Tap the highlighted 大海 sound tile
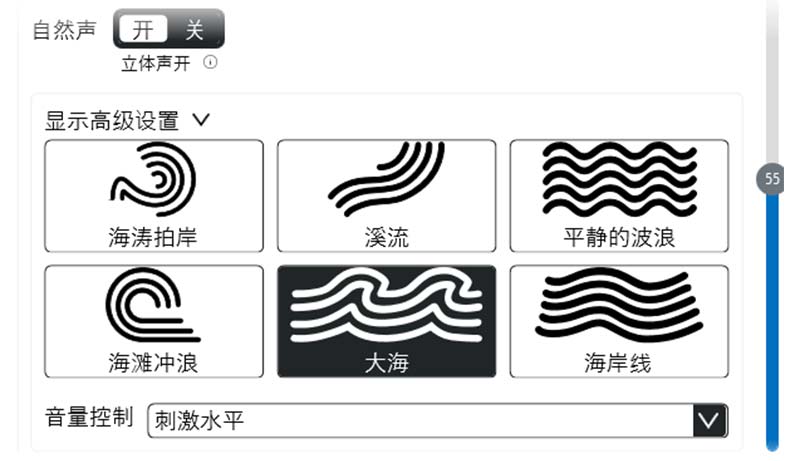 386,321
